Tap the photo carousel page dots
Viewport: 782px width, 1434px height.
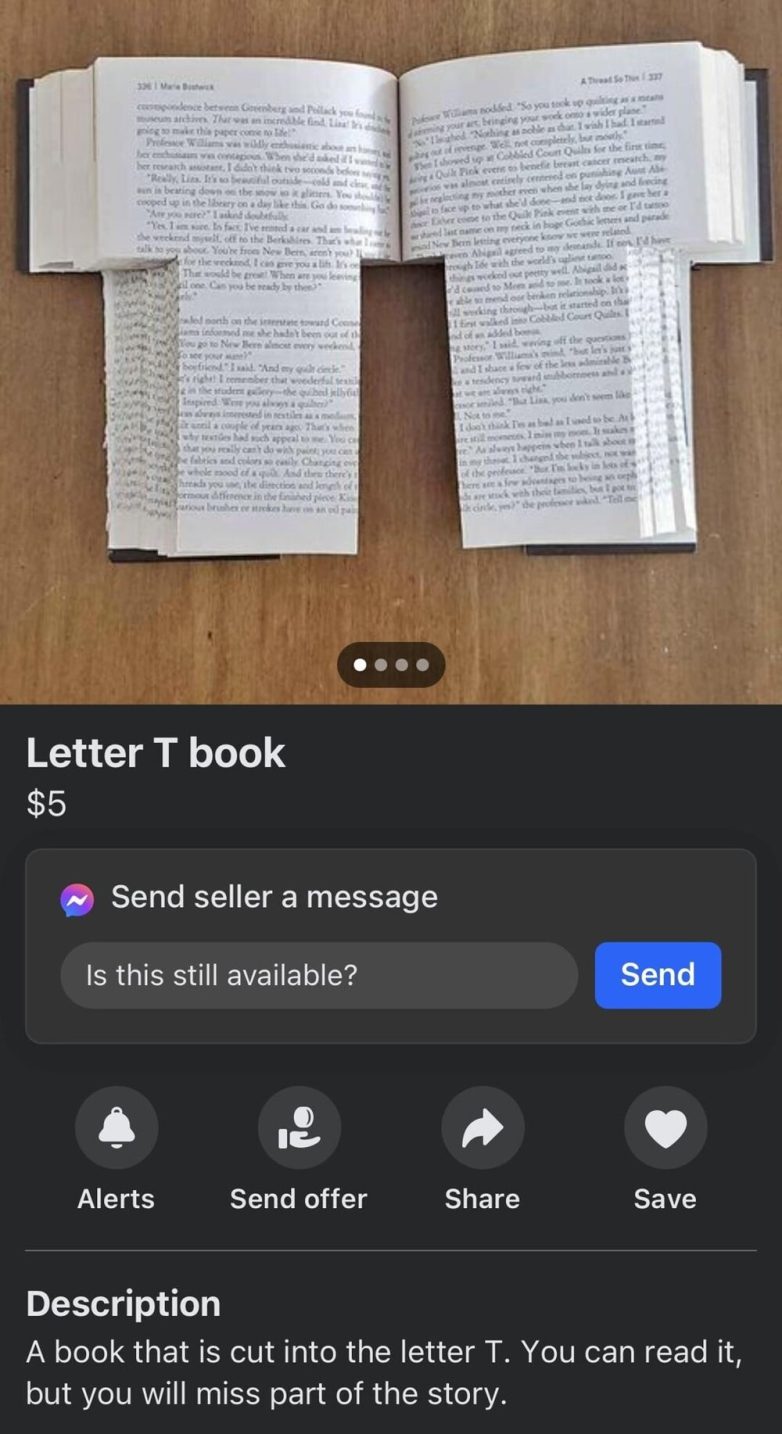(x=391, y=664)
